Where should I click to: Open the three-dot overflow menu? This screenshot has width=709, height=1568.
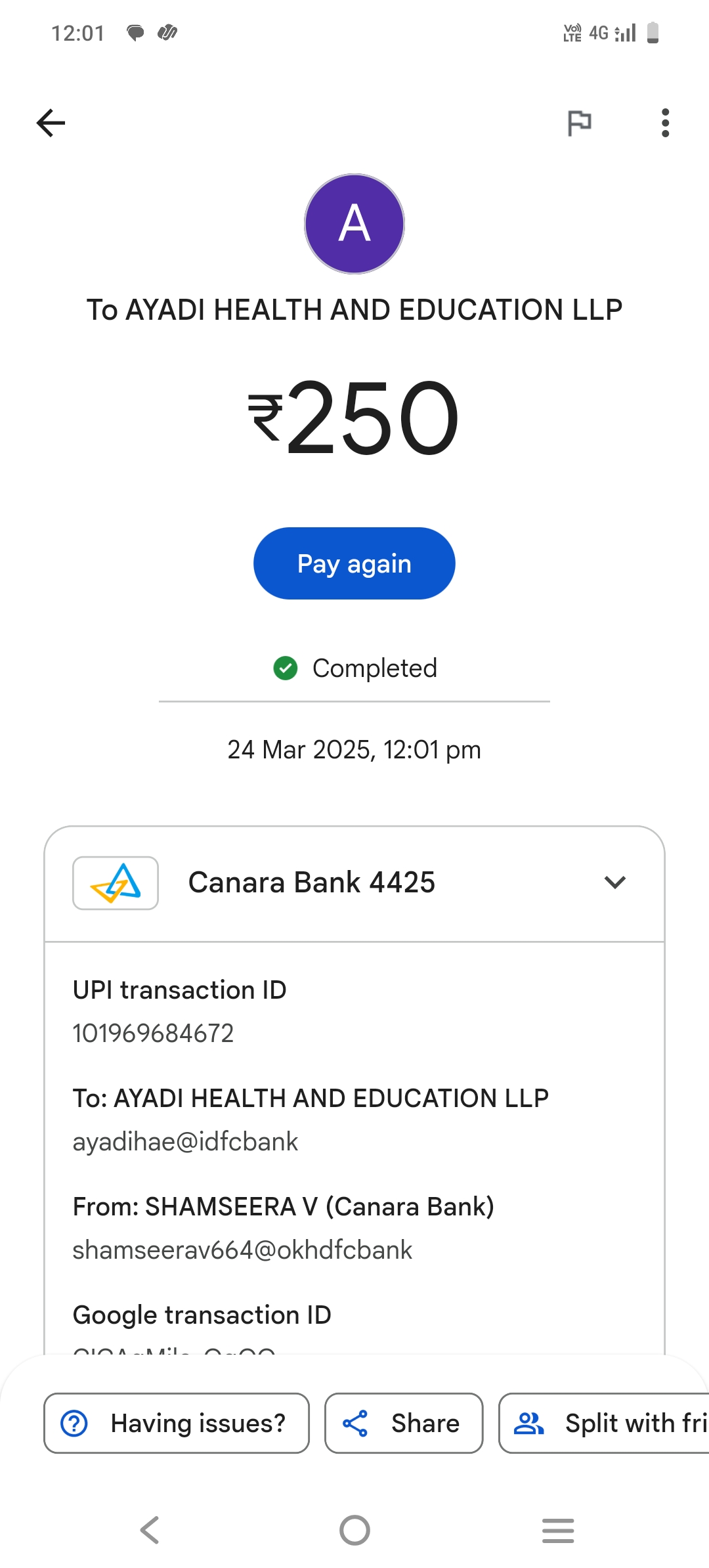tap(665, 123)
